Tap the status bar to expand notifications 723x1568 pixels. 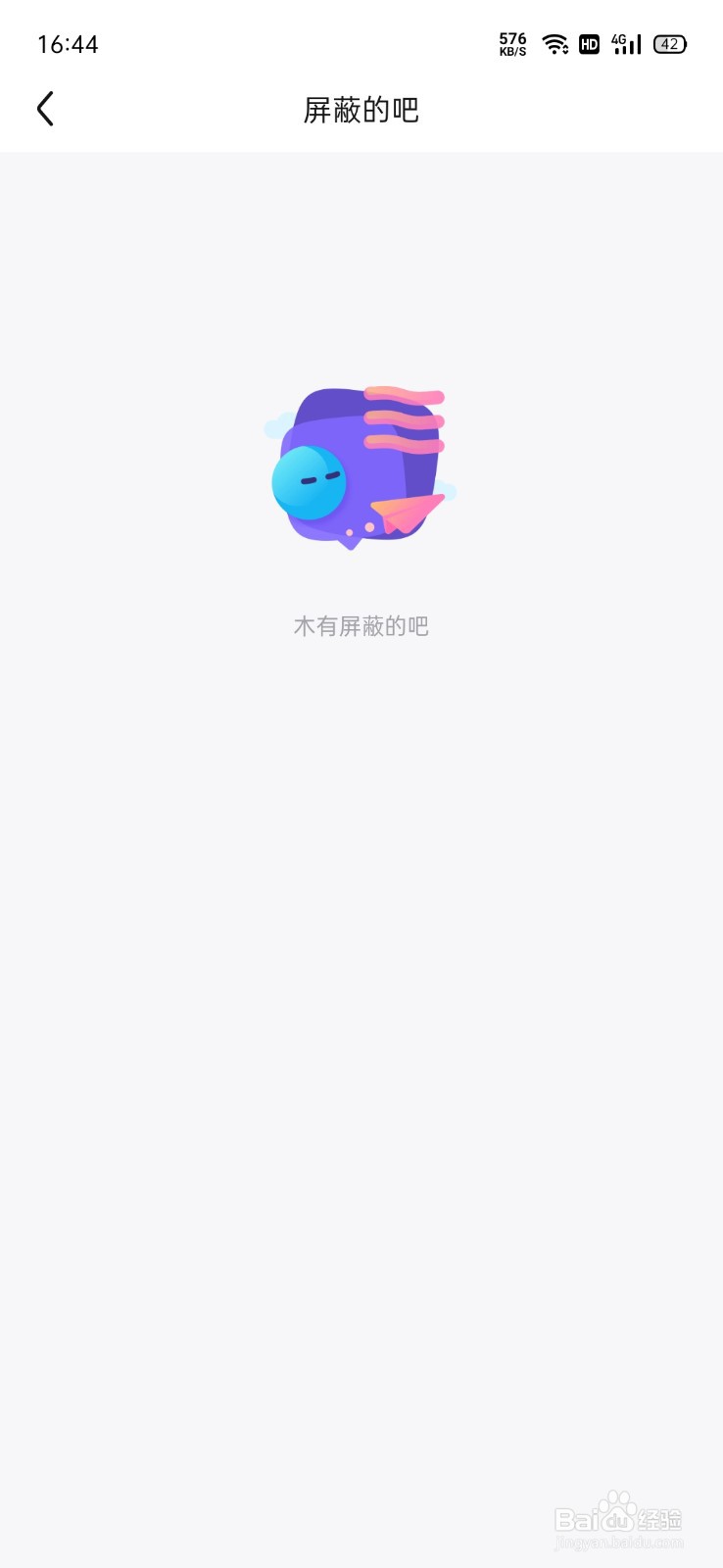click(361, 43)
